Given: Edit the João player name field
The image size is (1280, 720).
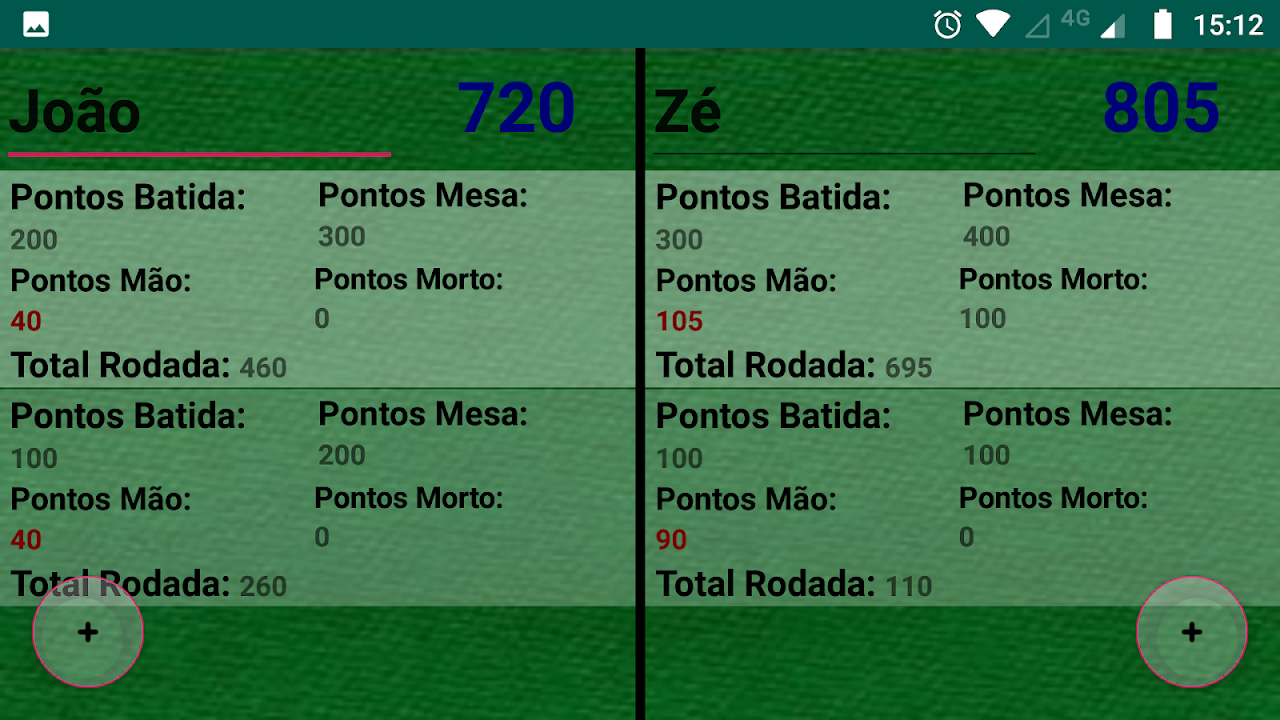Looking at the screenshot, I should pyautogui.click(x=199, y=112).
